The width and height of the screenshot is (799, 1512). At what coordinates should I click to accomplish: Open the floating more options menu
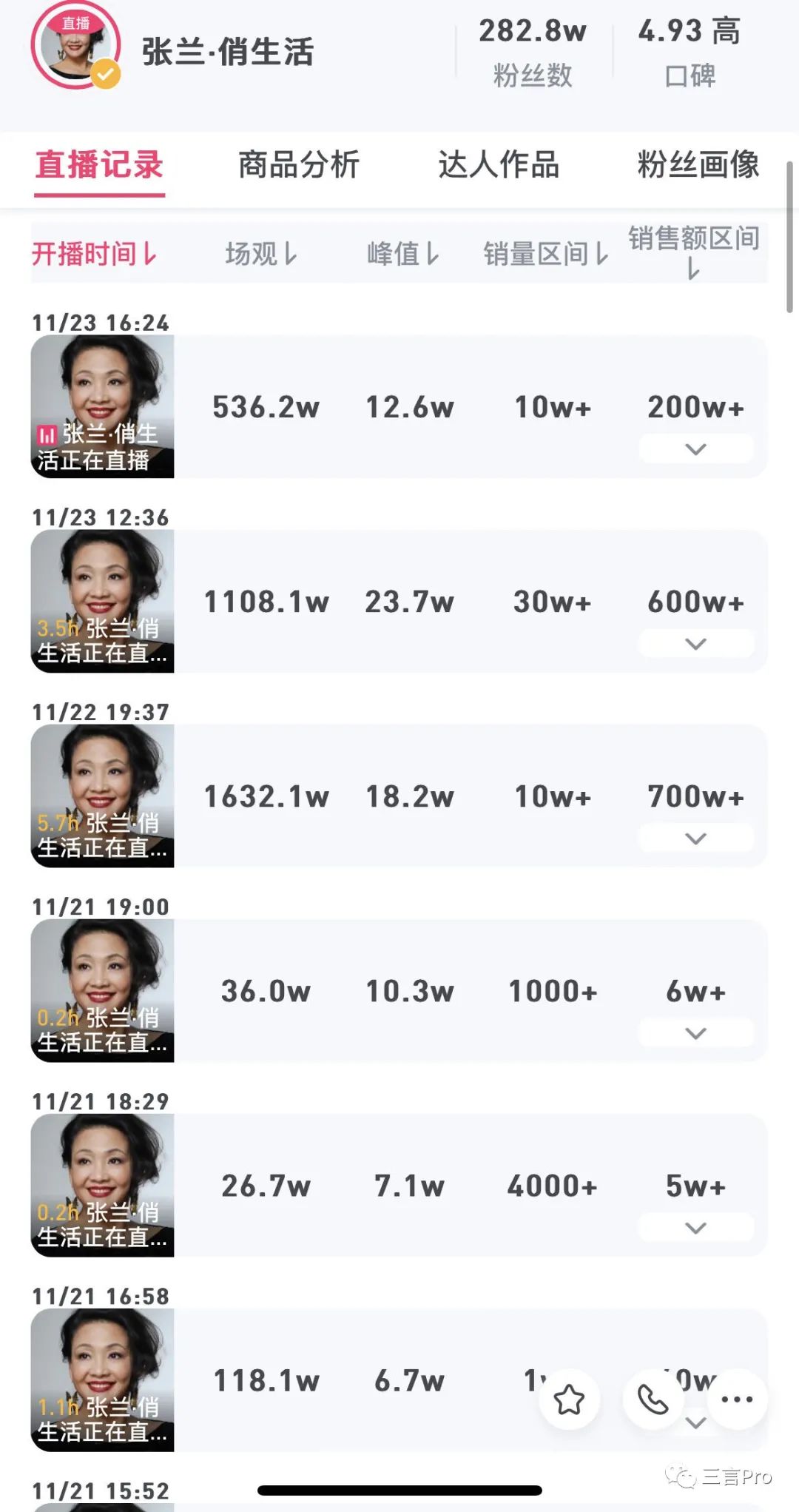tap(737, 1400)
